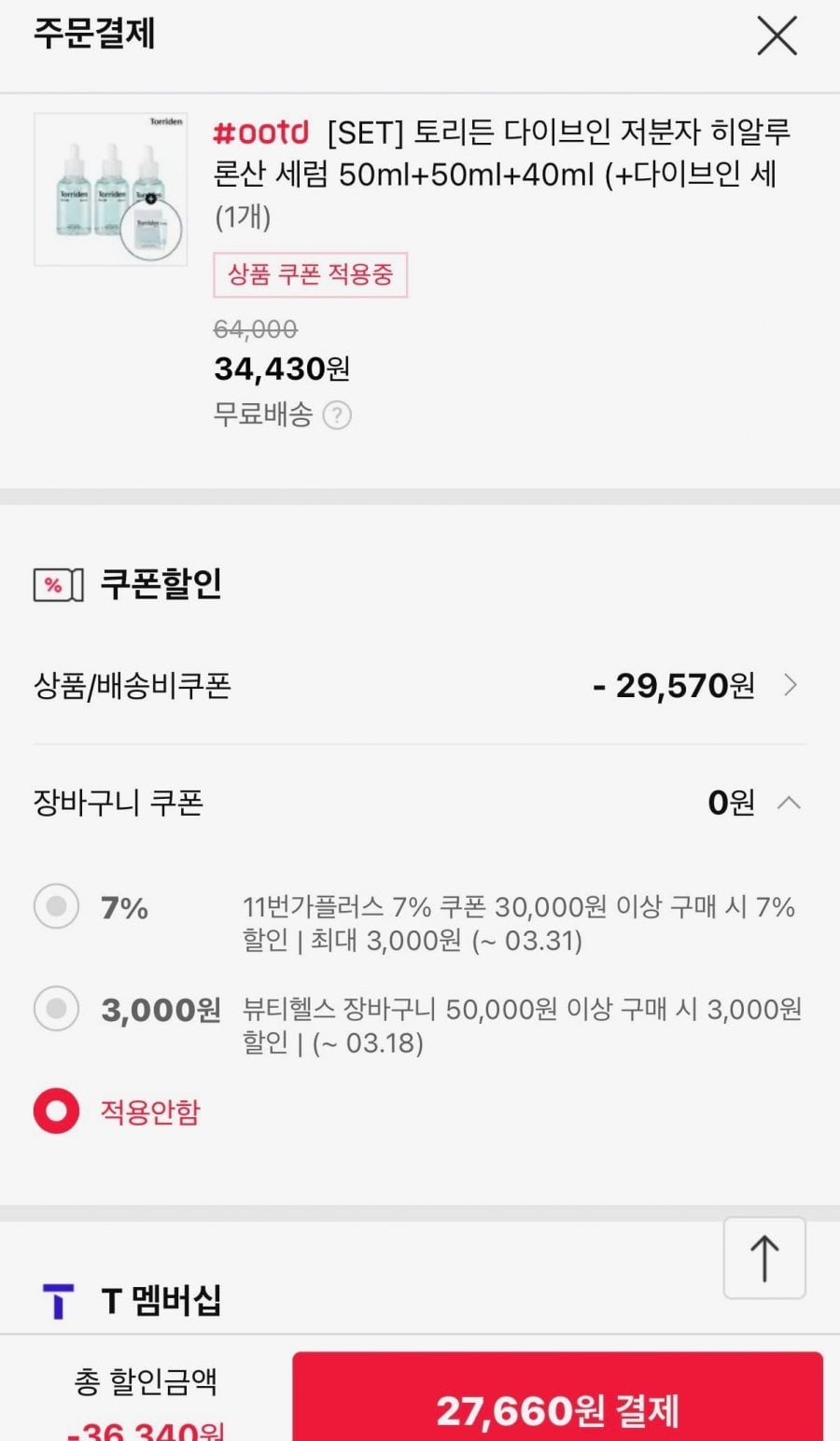Collapse the 장바구니 쿠폰 section
Screen dimensions: 840x1441
click(x=789, y=803)
